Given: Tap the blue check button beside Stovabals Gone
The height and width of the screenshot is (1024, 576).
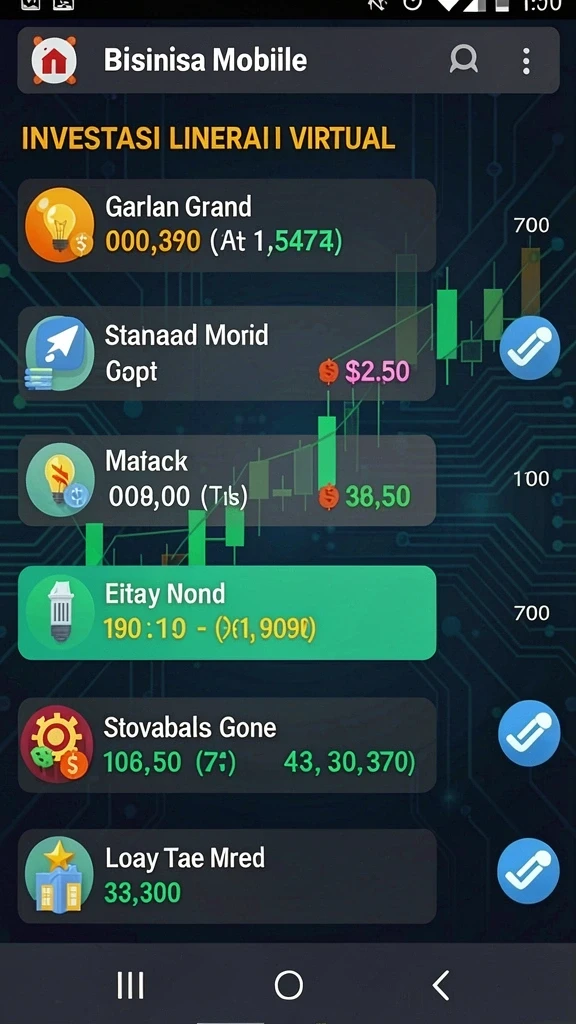Looking at the screenshot, I should pyautogui.click(x=529, y=733).
